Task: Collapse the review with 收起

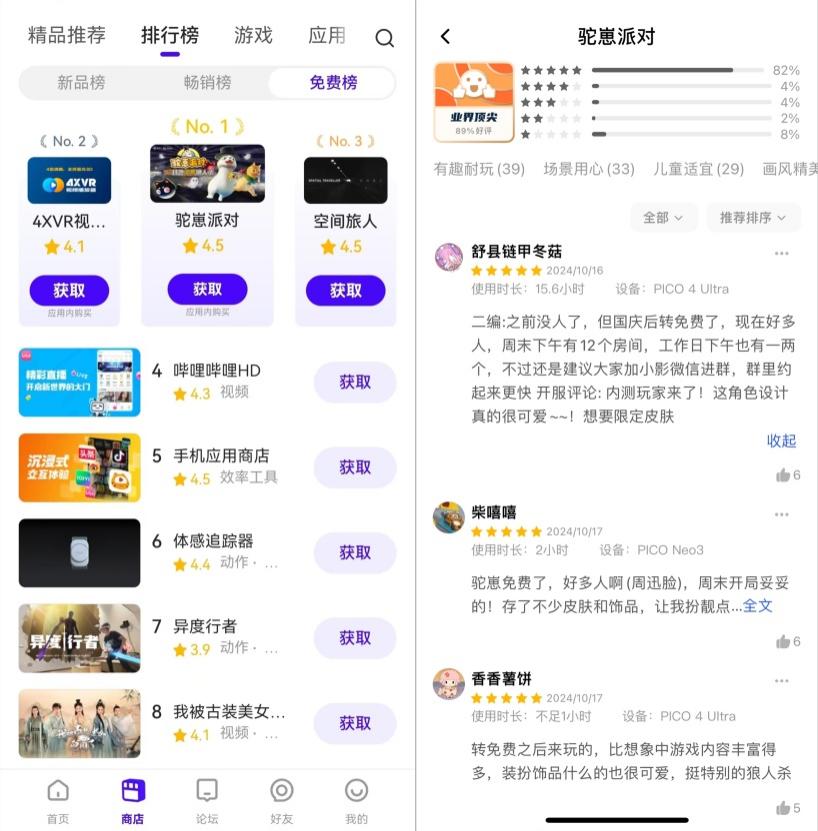Action: (x=781, y=441)
